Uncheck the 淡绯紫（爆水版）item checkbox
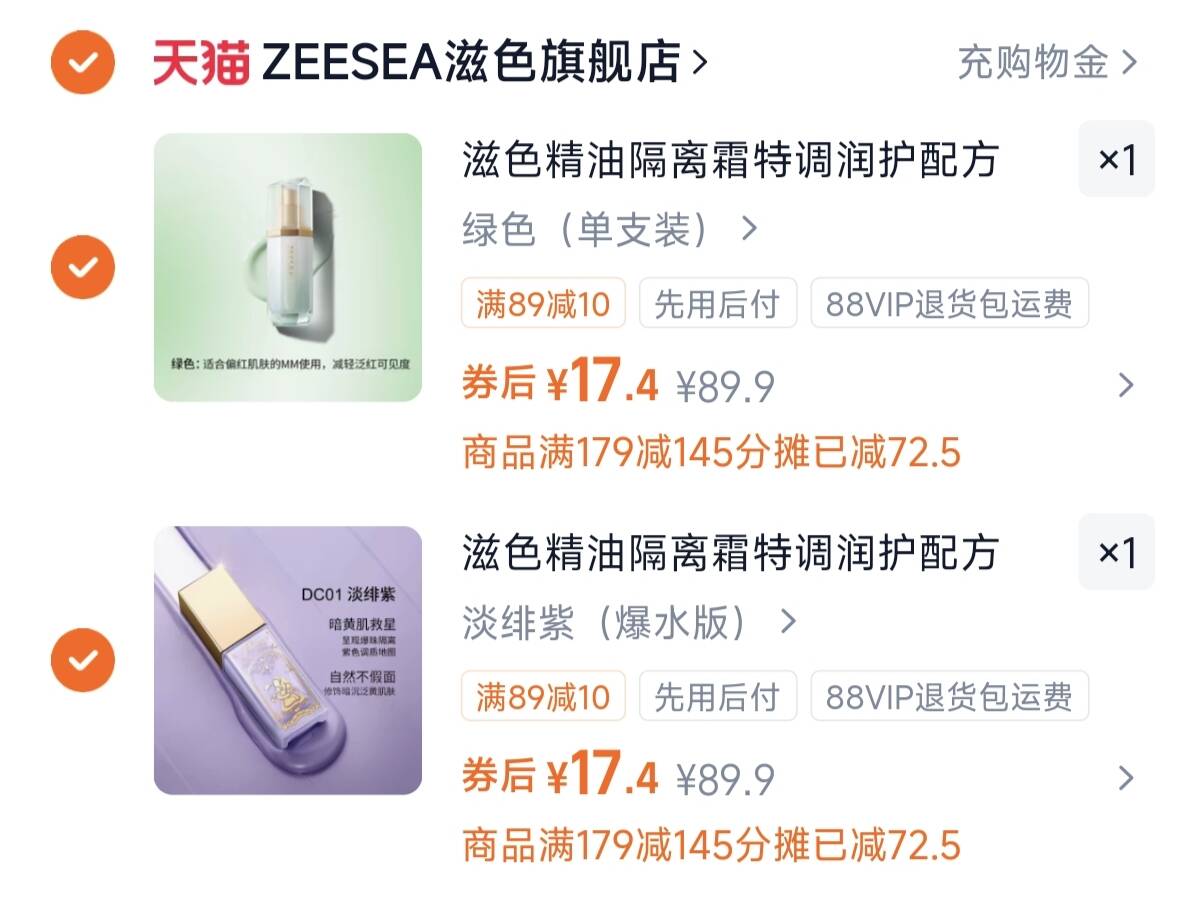 pyautogui.click(x=83, y=660)
